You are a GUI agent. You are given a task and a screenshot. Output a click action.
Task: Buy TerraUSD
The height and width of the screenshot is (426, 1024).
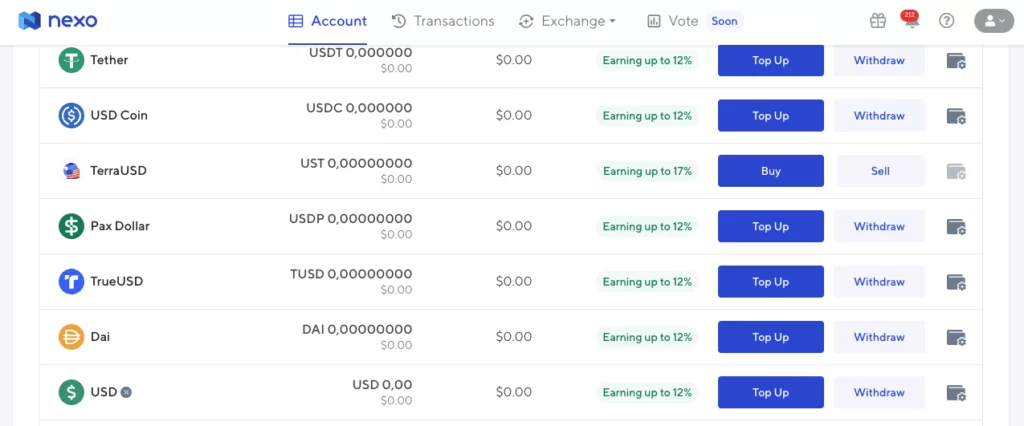[x=770, y=171]
